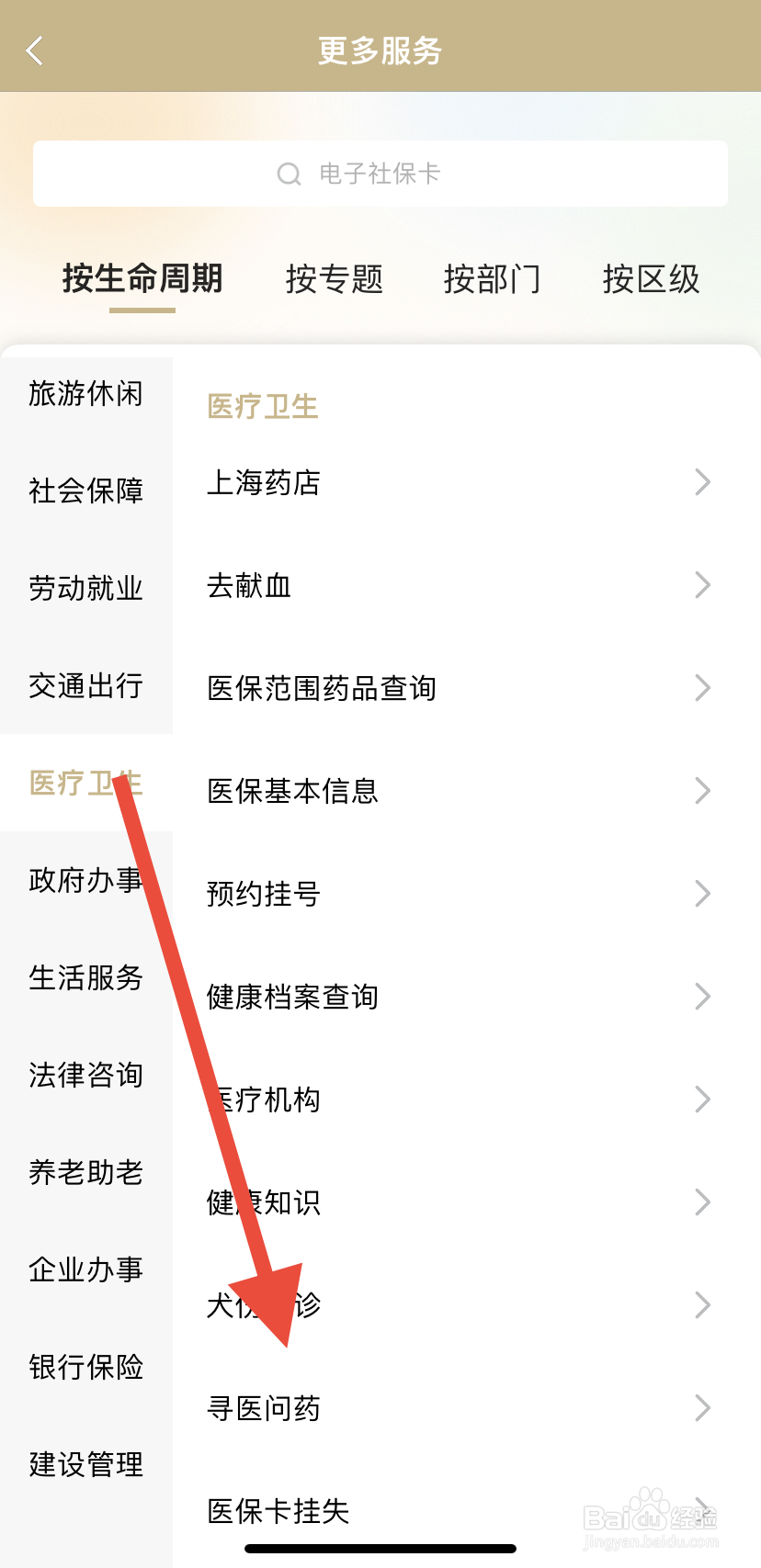Tap the back arrow icon in the header
Image resolution: width=761 pixels, height=1568 pixels.
(35, 51)
